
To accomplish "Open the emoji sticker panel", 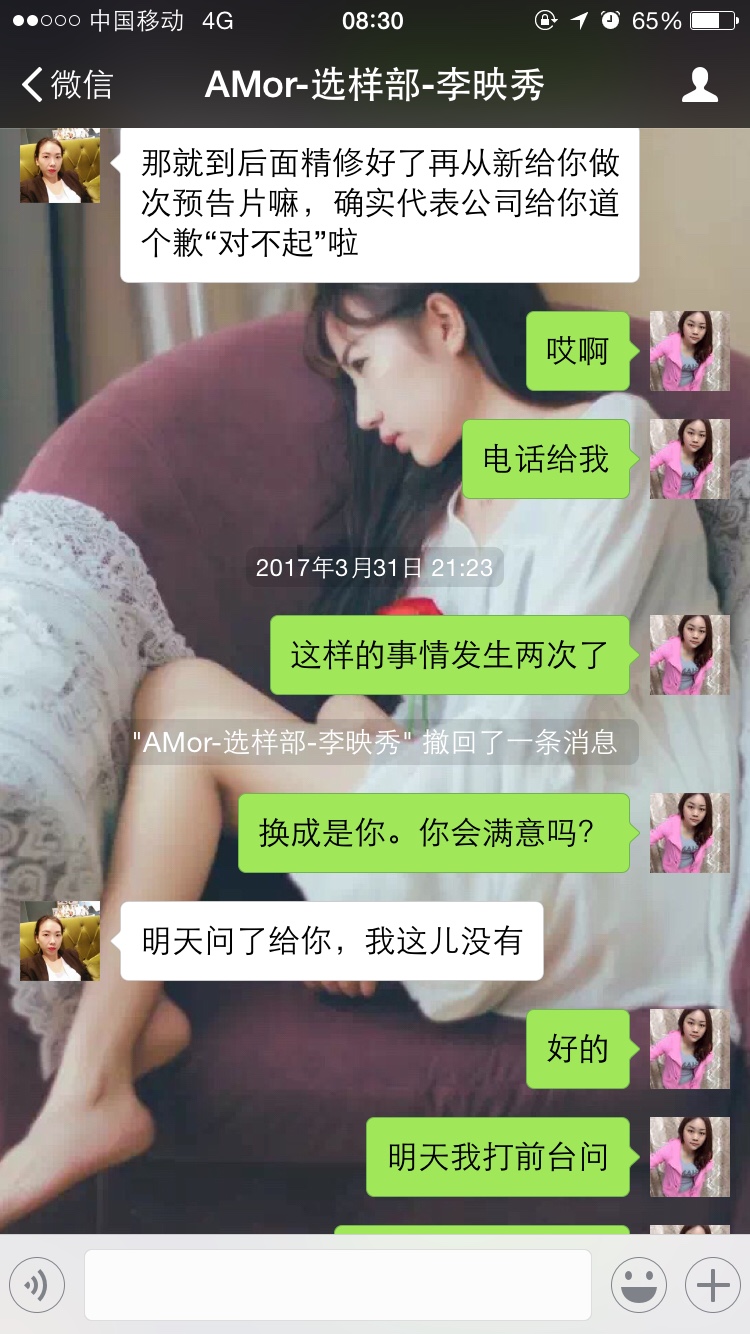I will 639,1284.
